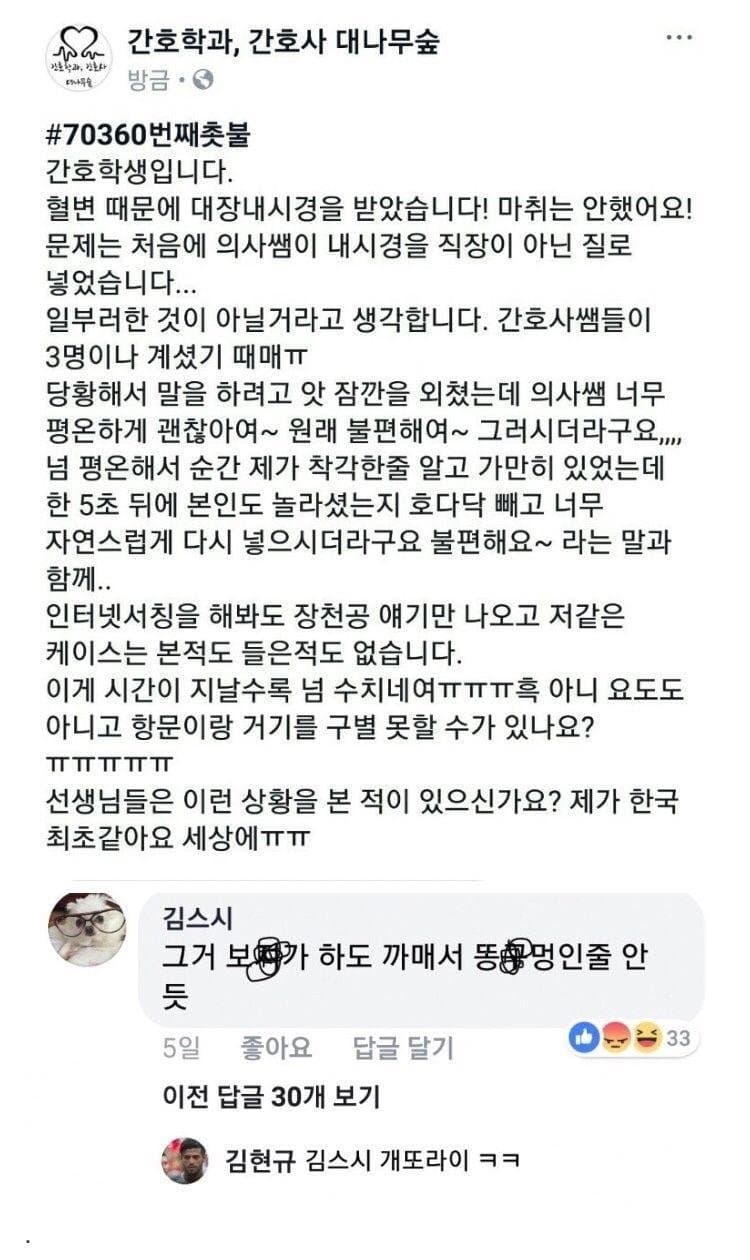Reply to 김스시's comment via 답글 달기

click(403, 1047)
